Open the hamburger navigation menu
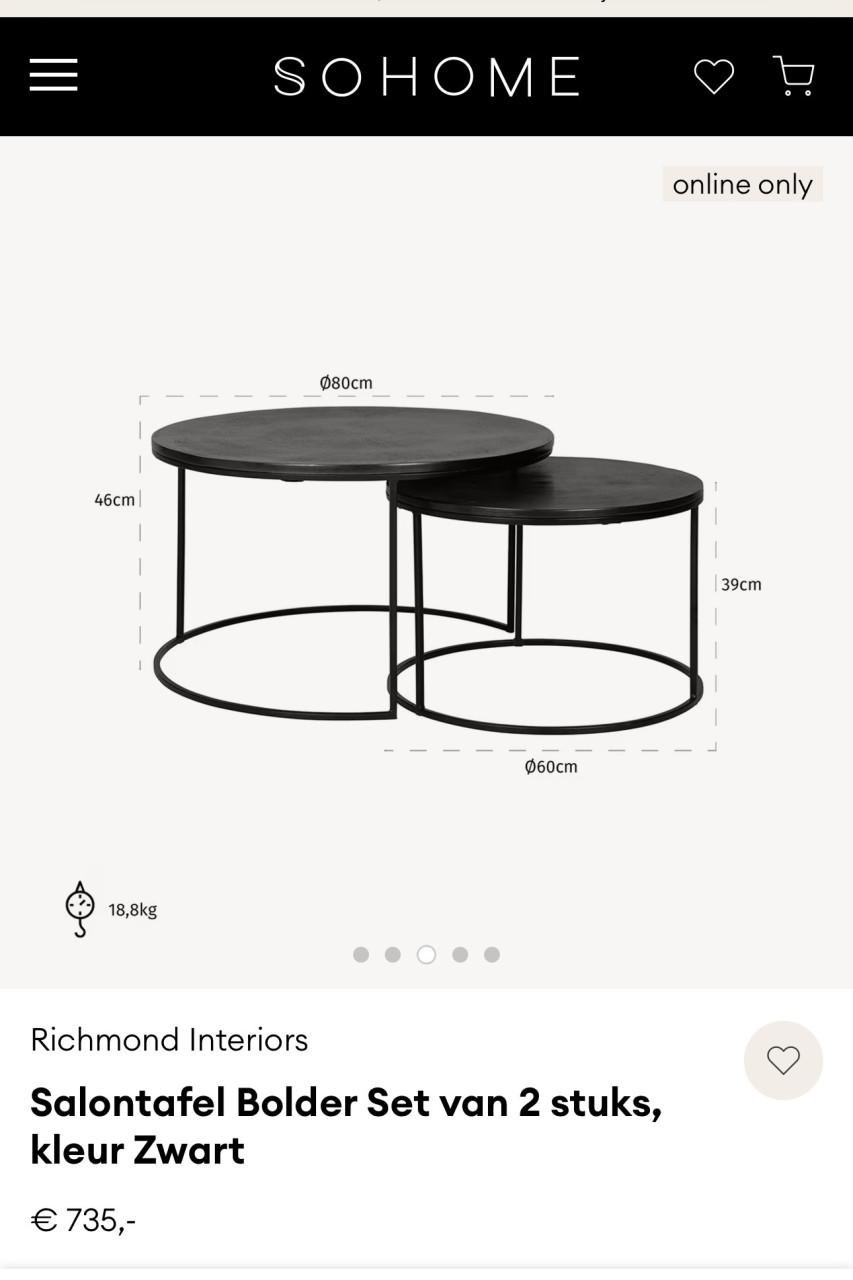The height and width of the screenshot is (1280, 853). [x=53, y=75]
